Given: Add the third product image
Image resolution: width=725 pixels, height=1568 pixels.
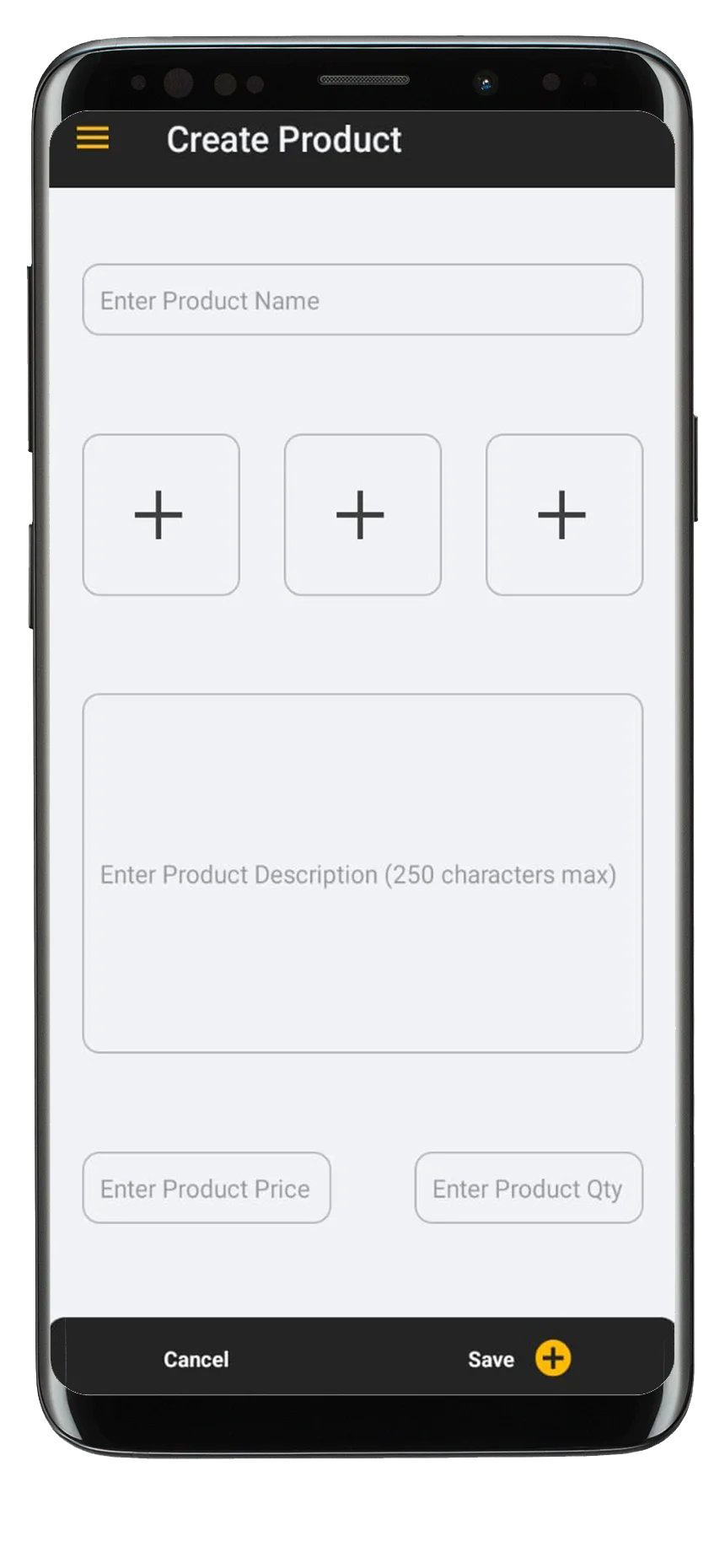Looking at the screenshot, I should (x=564, y=515).
